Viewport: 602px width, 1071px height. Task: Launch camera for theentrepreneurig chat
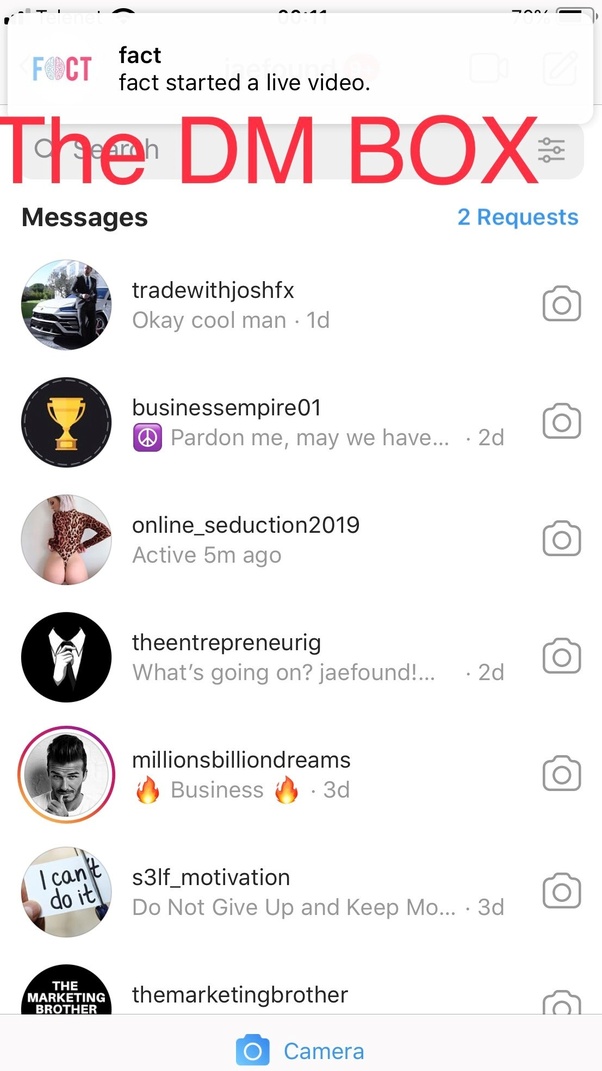tap(561, 658)
